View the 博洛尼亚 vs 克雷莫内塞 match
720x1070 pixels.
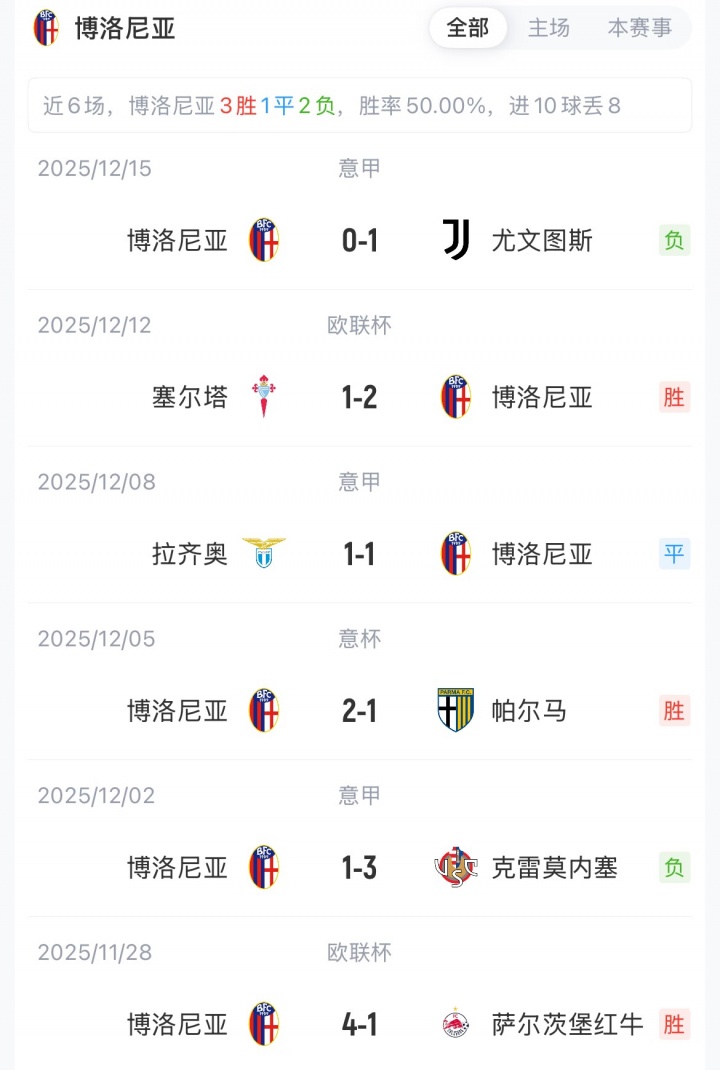[360, 867]
